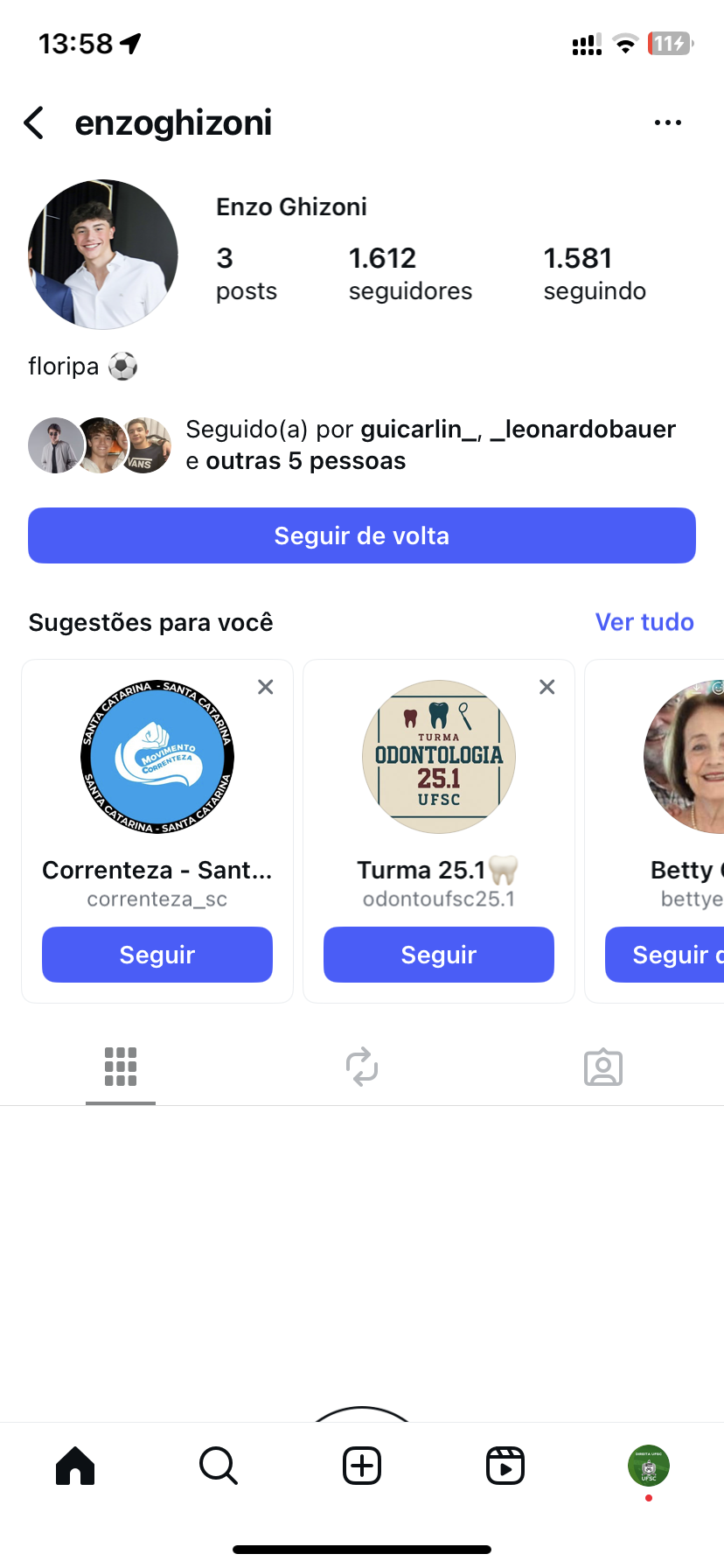Show mutual followers guicarlin_ and others
This screenshot has width=724, height=1568.
pyautogui.click(x=428, y=444)
